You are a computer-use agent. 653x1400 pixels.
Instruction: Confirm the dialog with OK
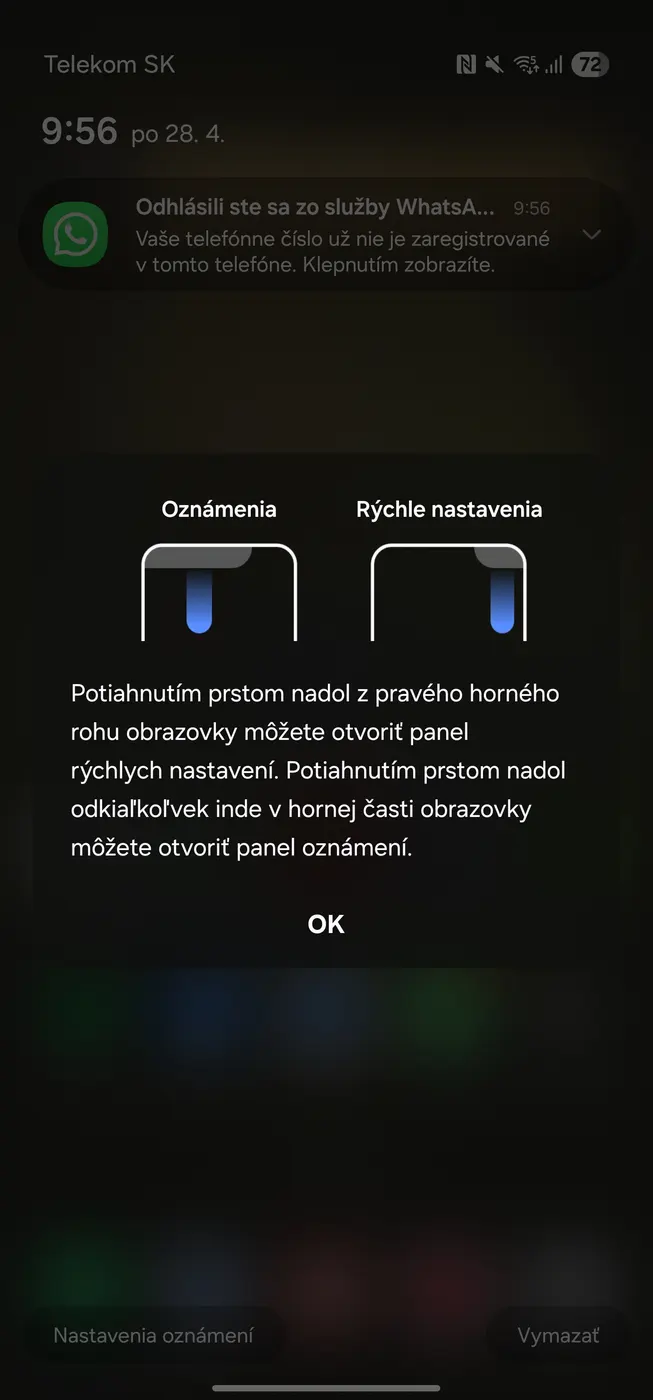coord(326,924)
